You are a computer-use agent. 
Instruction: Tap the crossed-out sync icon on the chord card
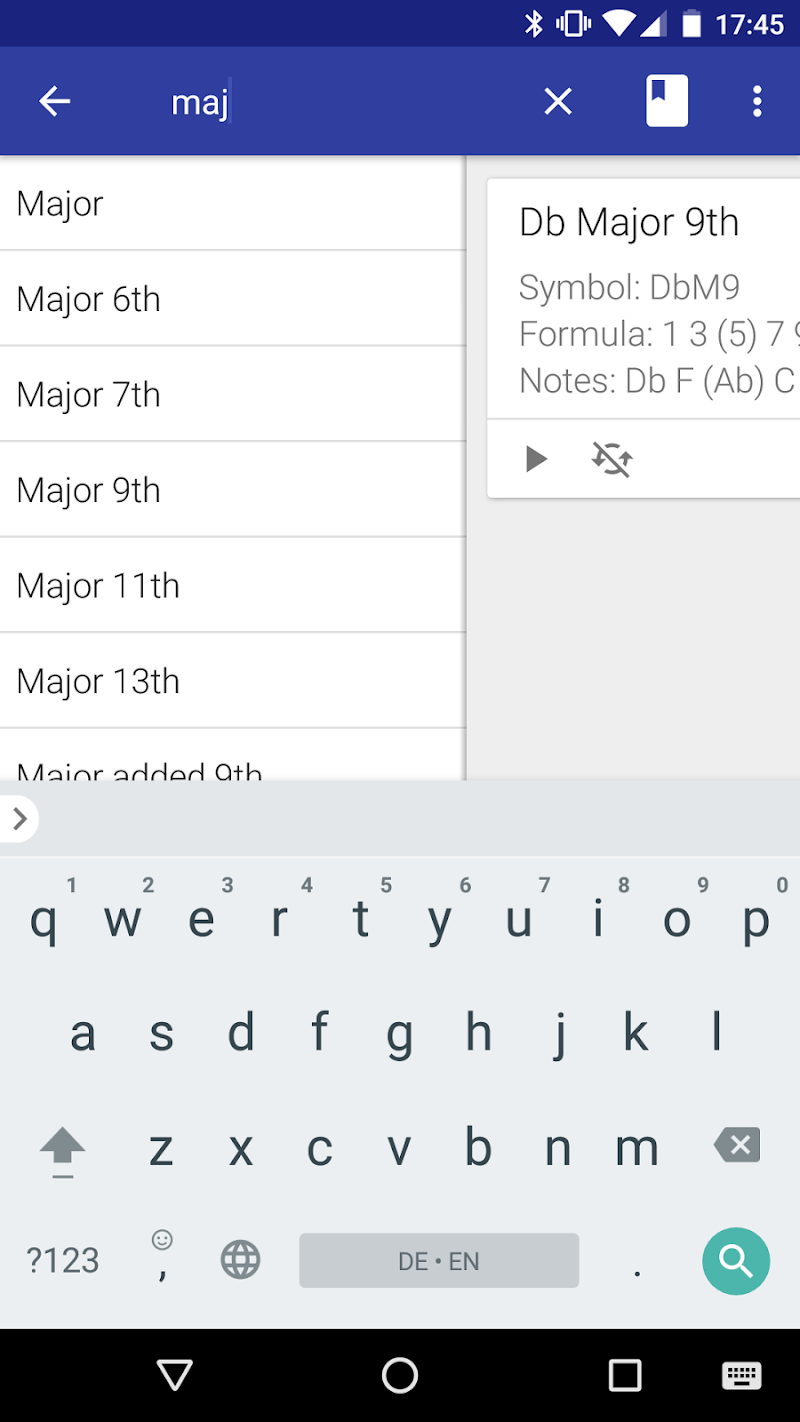click(612, 459)
